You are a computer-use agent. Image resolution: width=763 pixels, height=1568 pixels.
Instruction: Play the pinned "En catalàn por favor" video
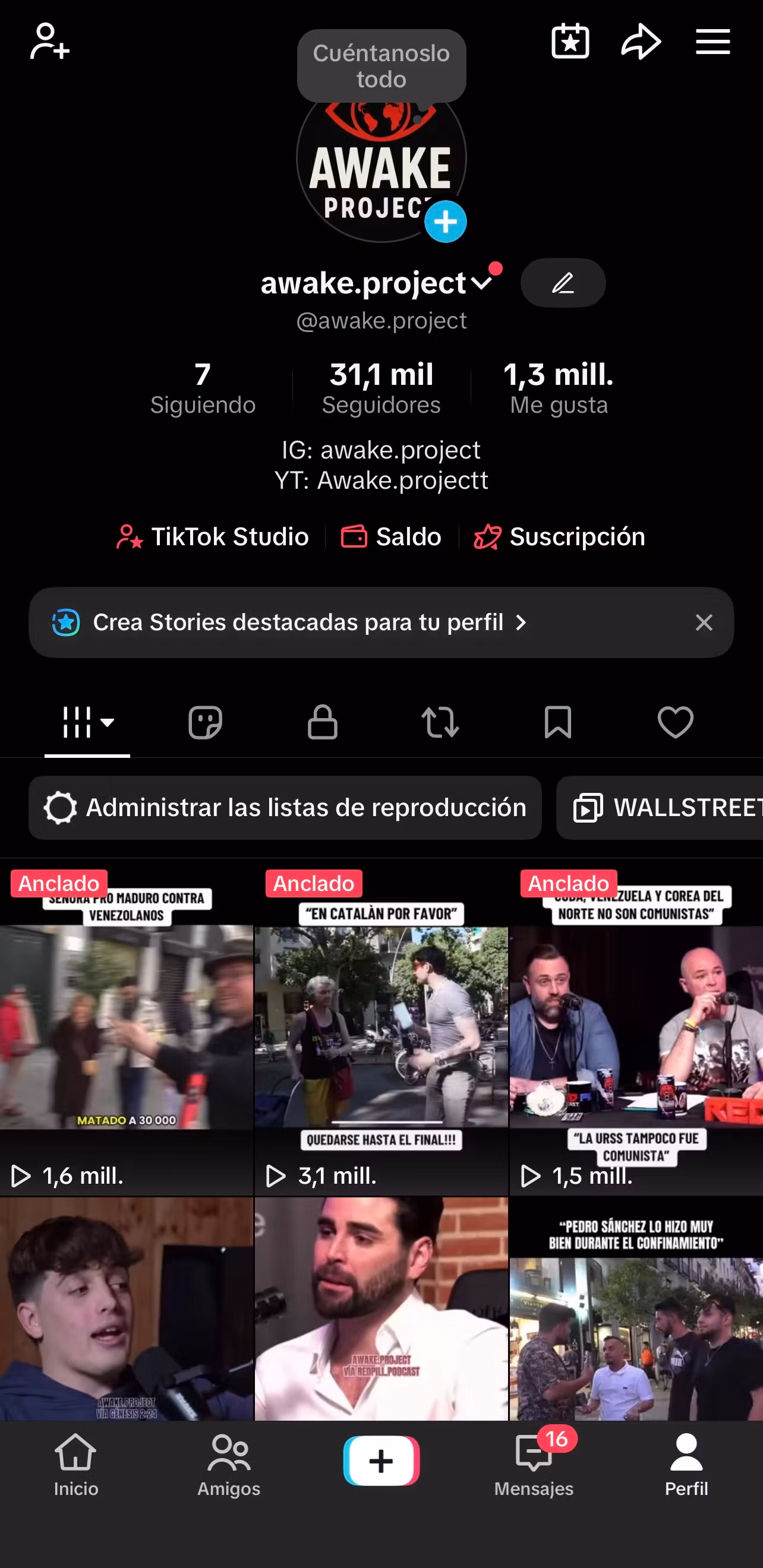pyautogui.click(x=381, y=1029)
